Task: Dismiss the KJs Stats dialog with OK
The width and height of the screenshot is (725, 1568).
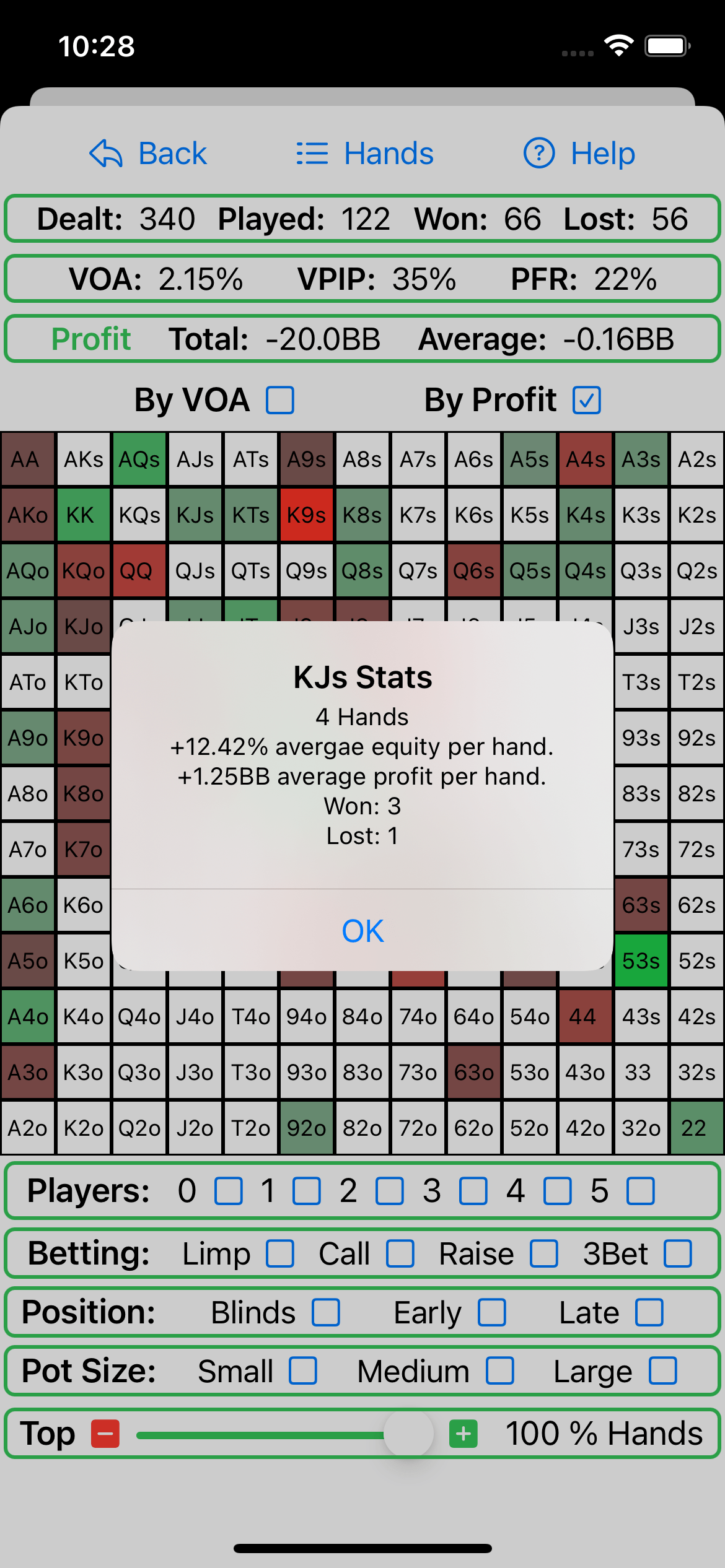Action: click(x=362, y=931)
